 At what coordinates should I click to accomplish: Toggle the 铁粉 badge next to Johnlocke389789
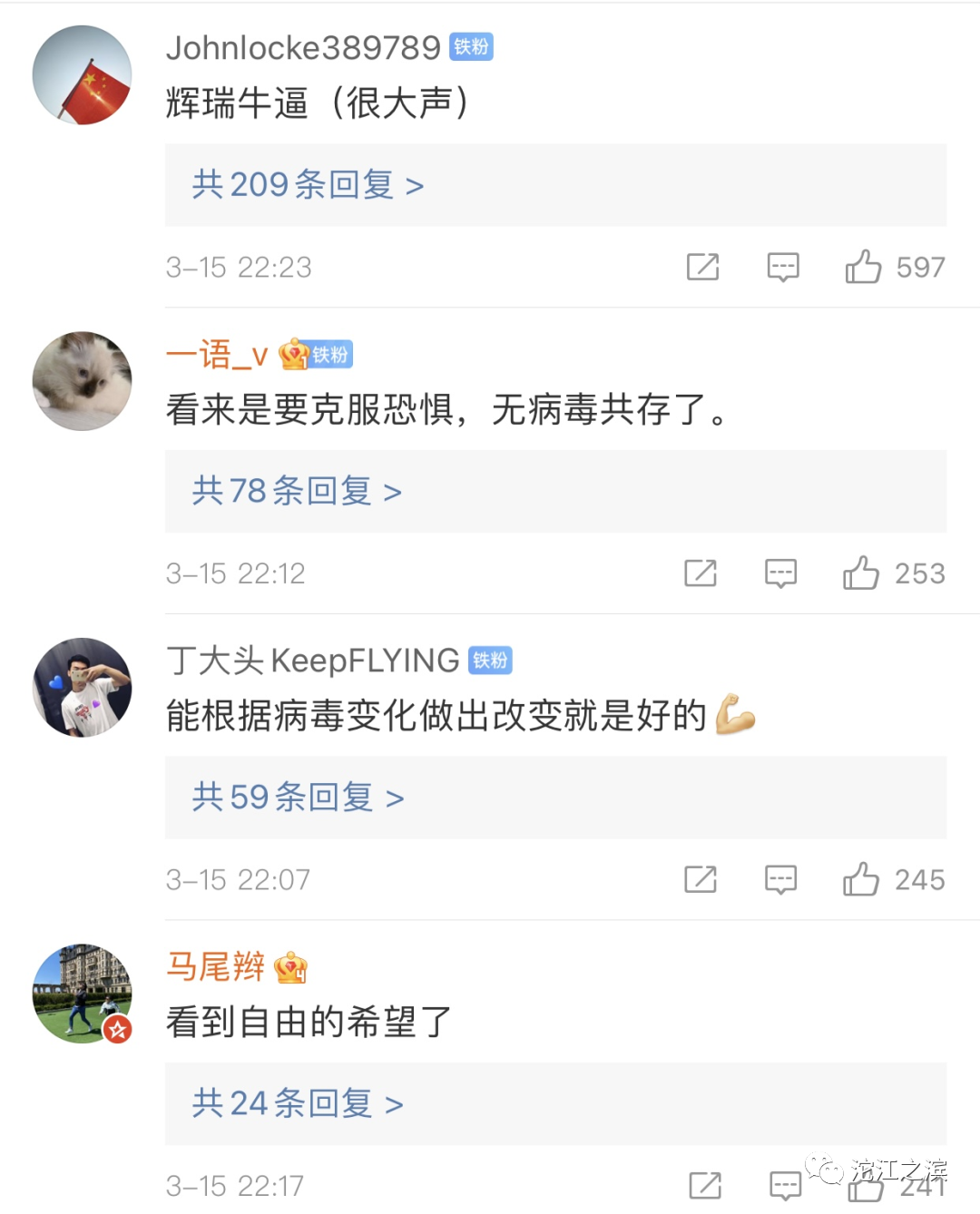(x=469, y=46)
